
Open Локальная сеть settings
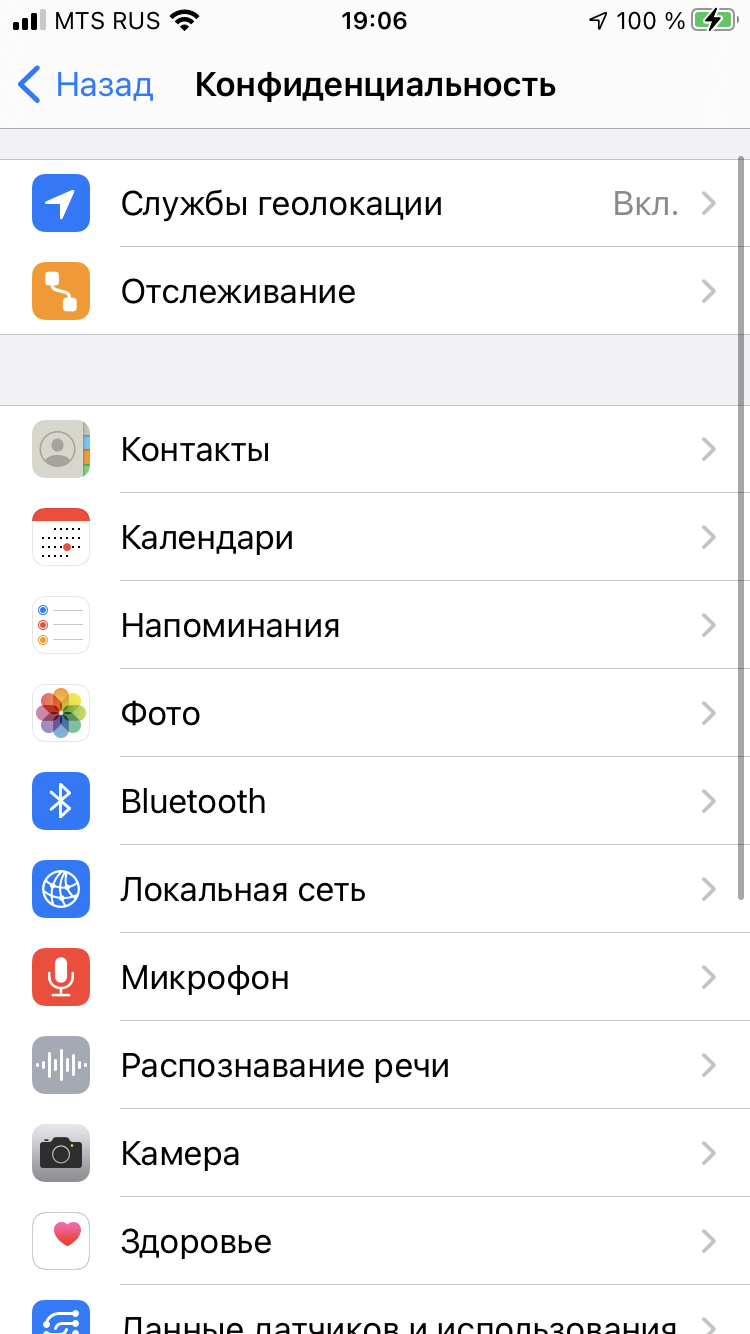[x=375, y=890]
